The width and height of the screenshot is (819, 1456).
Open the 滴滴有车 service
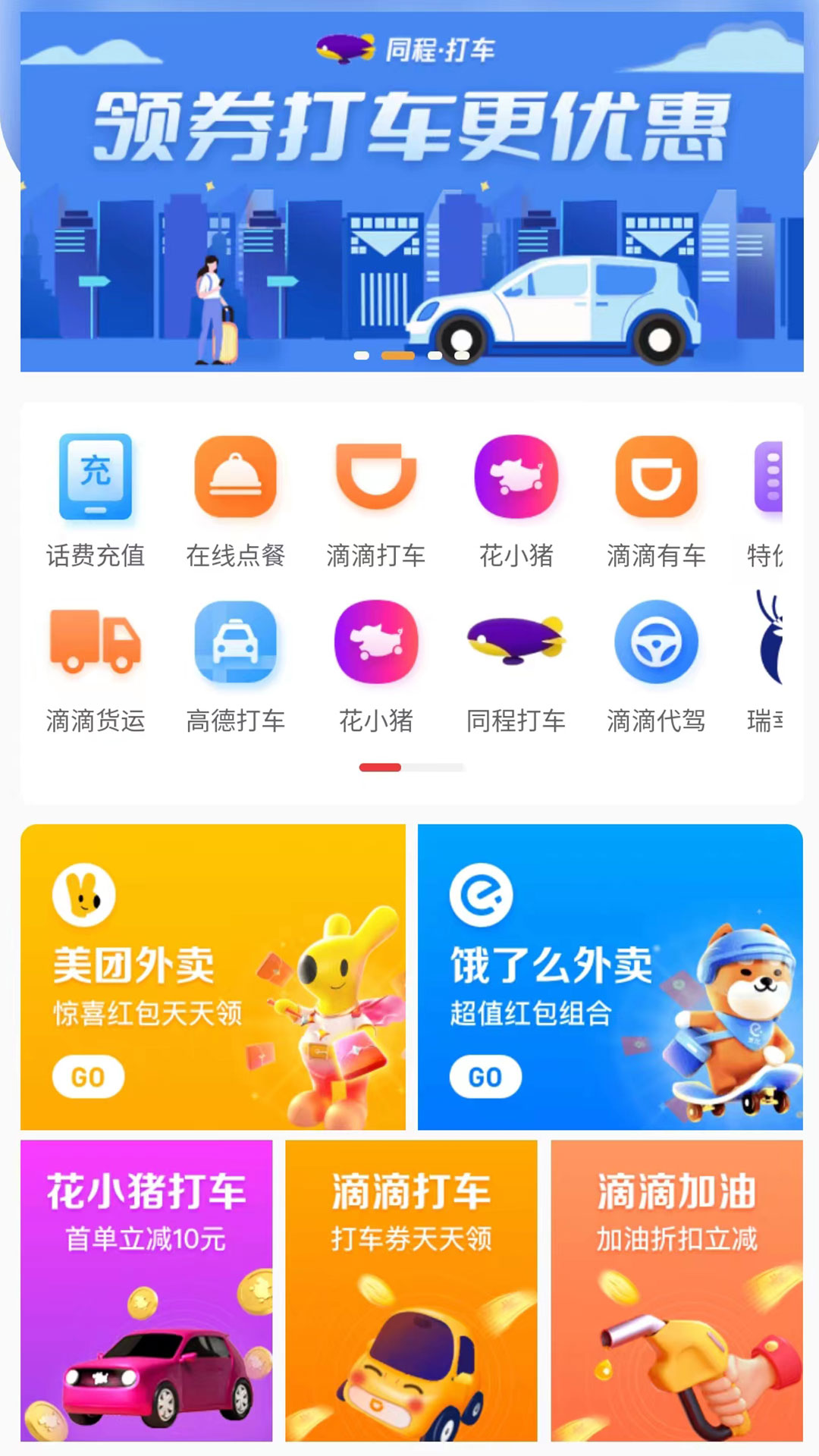[657, 500]
